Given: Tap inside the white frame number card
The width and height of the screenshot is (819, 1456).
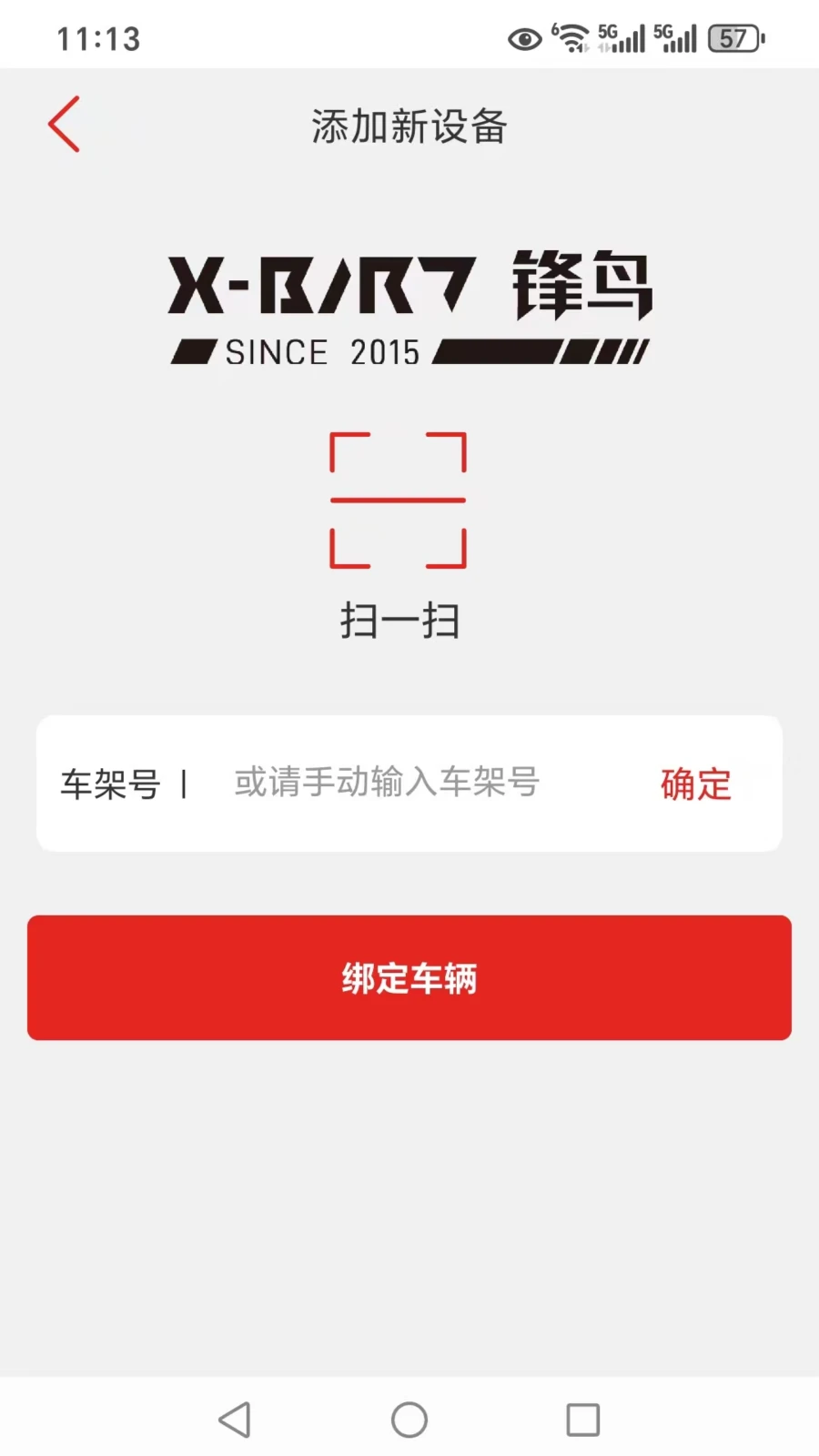Looking at the screenshot, I should [409, 783].
